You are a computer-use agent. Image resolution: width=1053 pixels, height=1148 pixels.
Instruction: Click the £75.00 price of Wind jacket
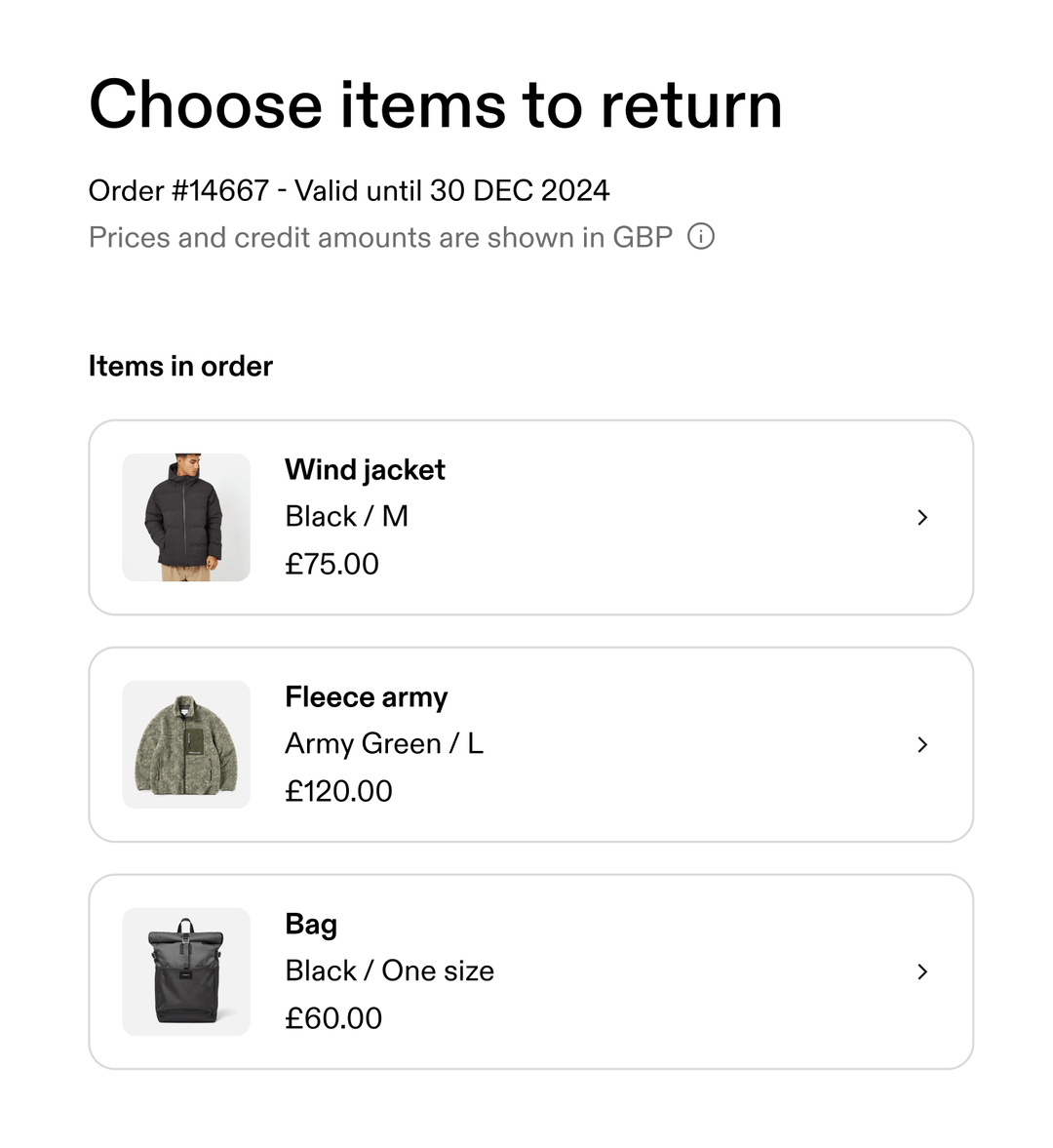[331, 564]
